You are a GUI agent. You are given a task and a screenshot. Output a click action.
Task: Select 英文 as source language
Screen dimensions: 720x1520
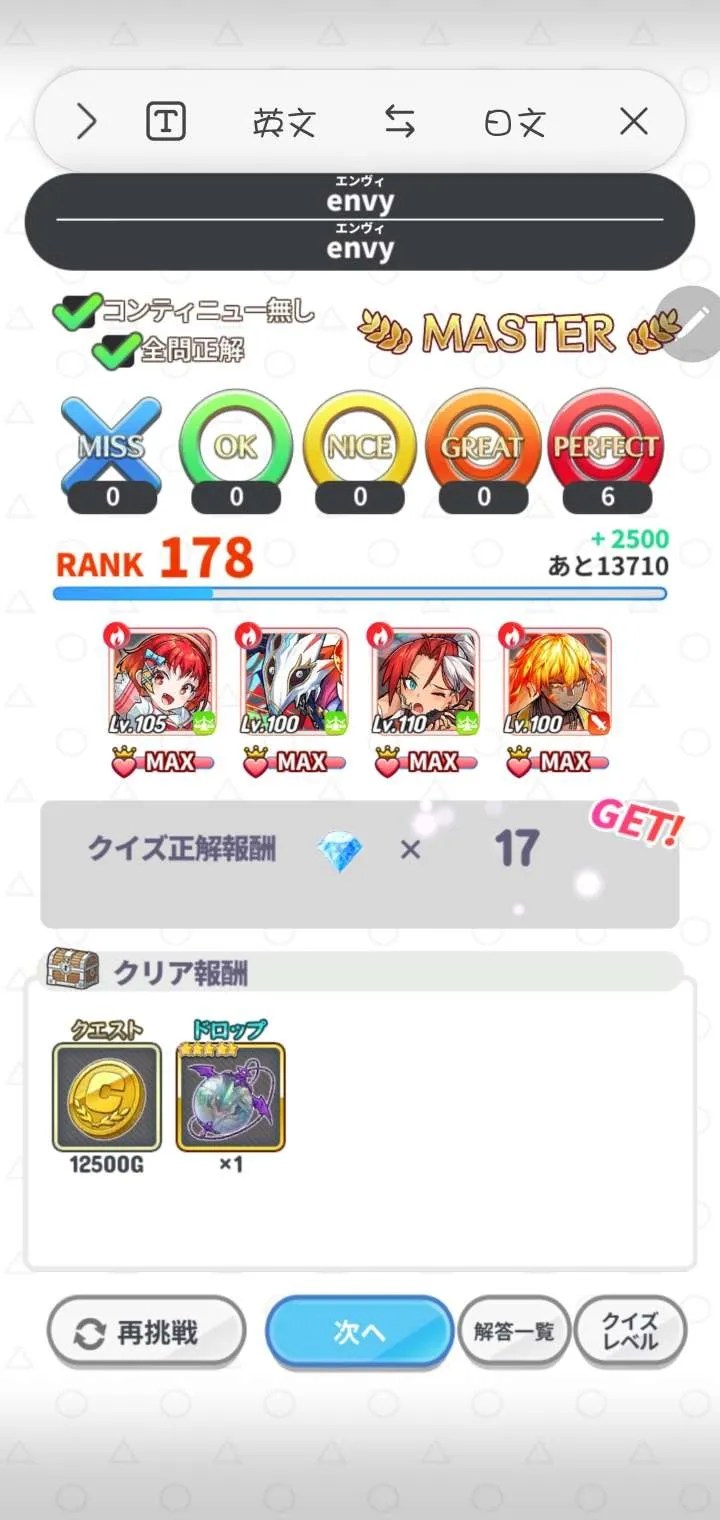(284, 123)
